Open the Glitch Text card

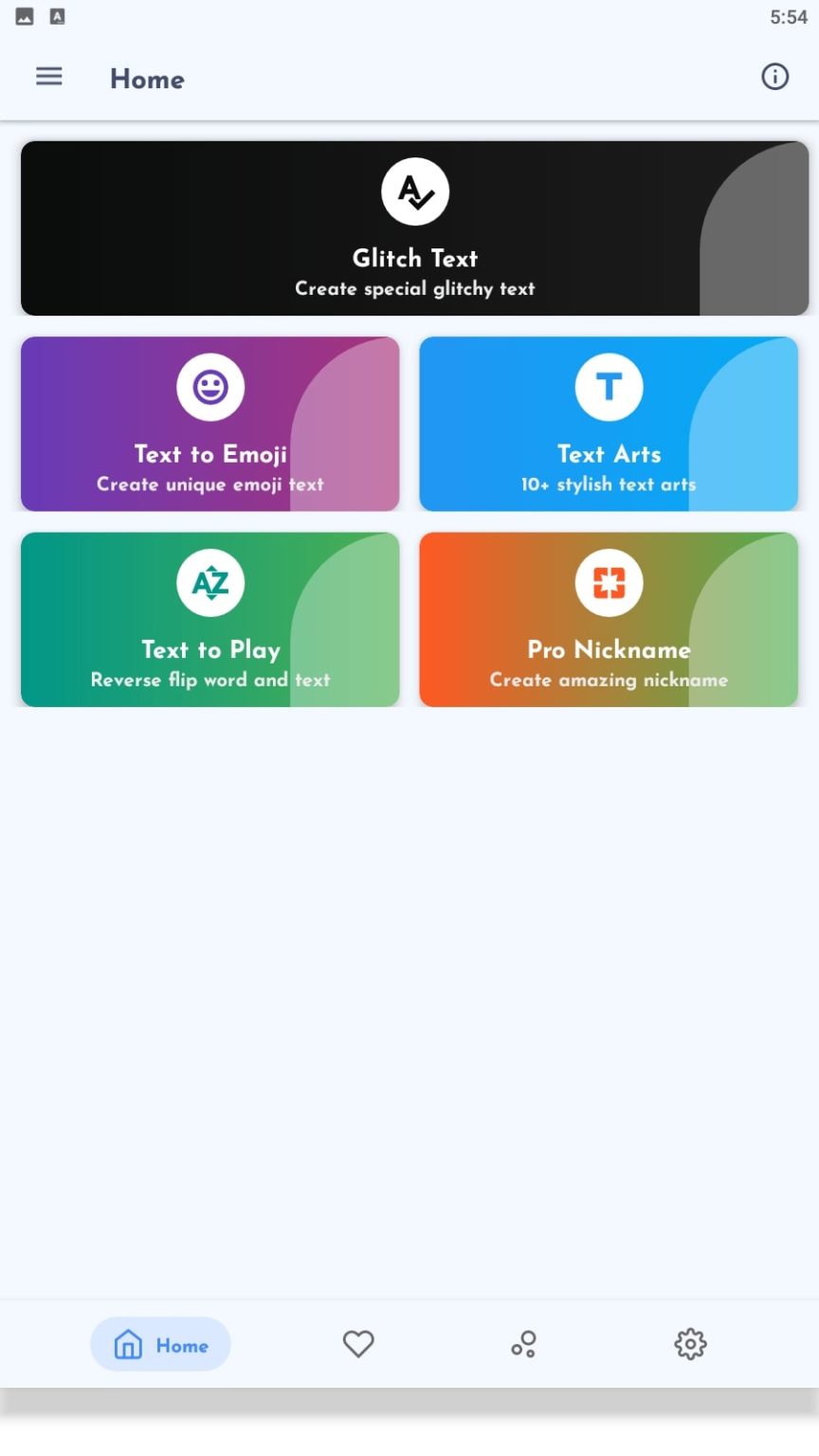click(x=414, y=227)
